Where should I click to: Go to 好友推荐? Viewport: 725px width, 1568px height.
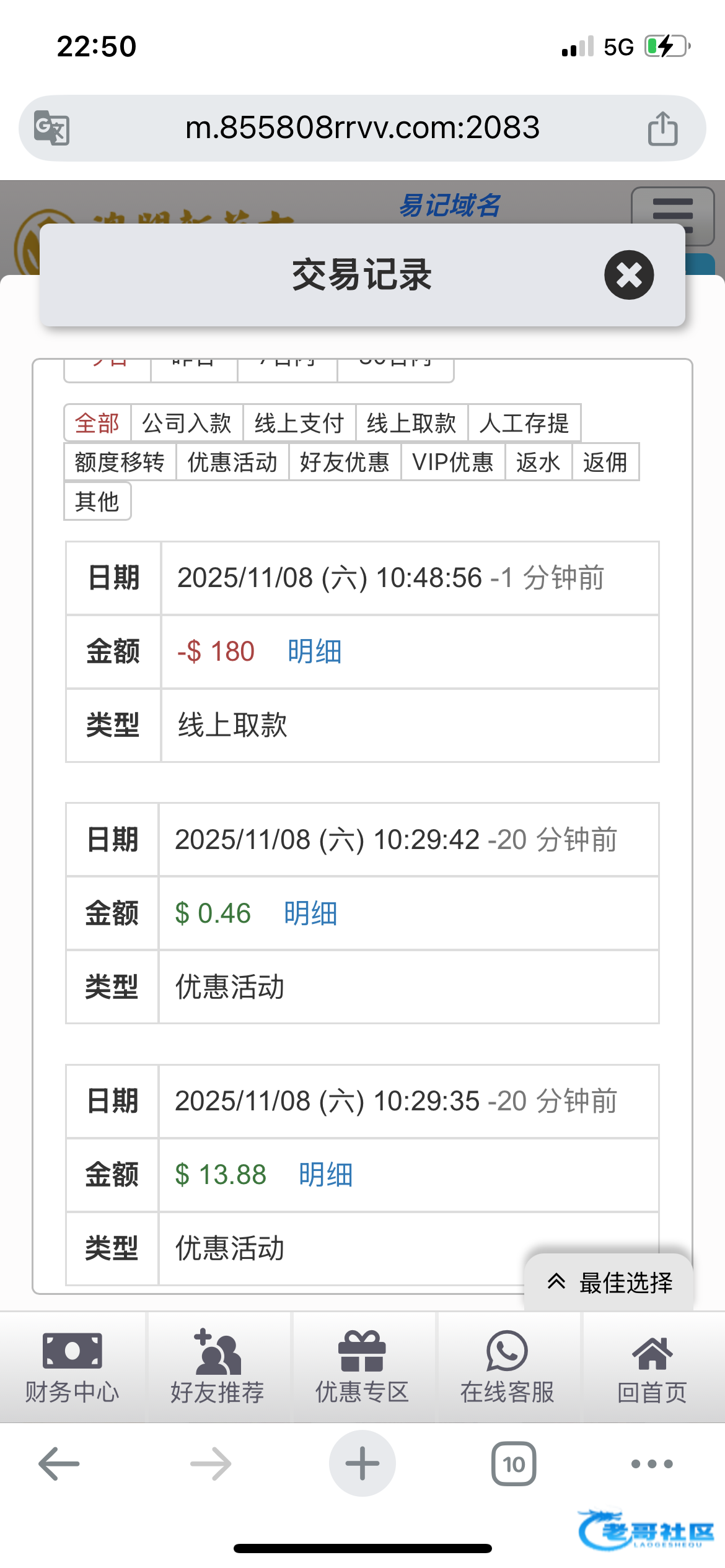tap(217, 1367)
